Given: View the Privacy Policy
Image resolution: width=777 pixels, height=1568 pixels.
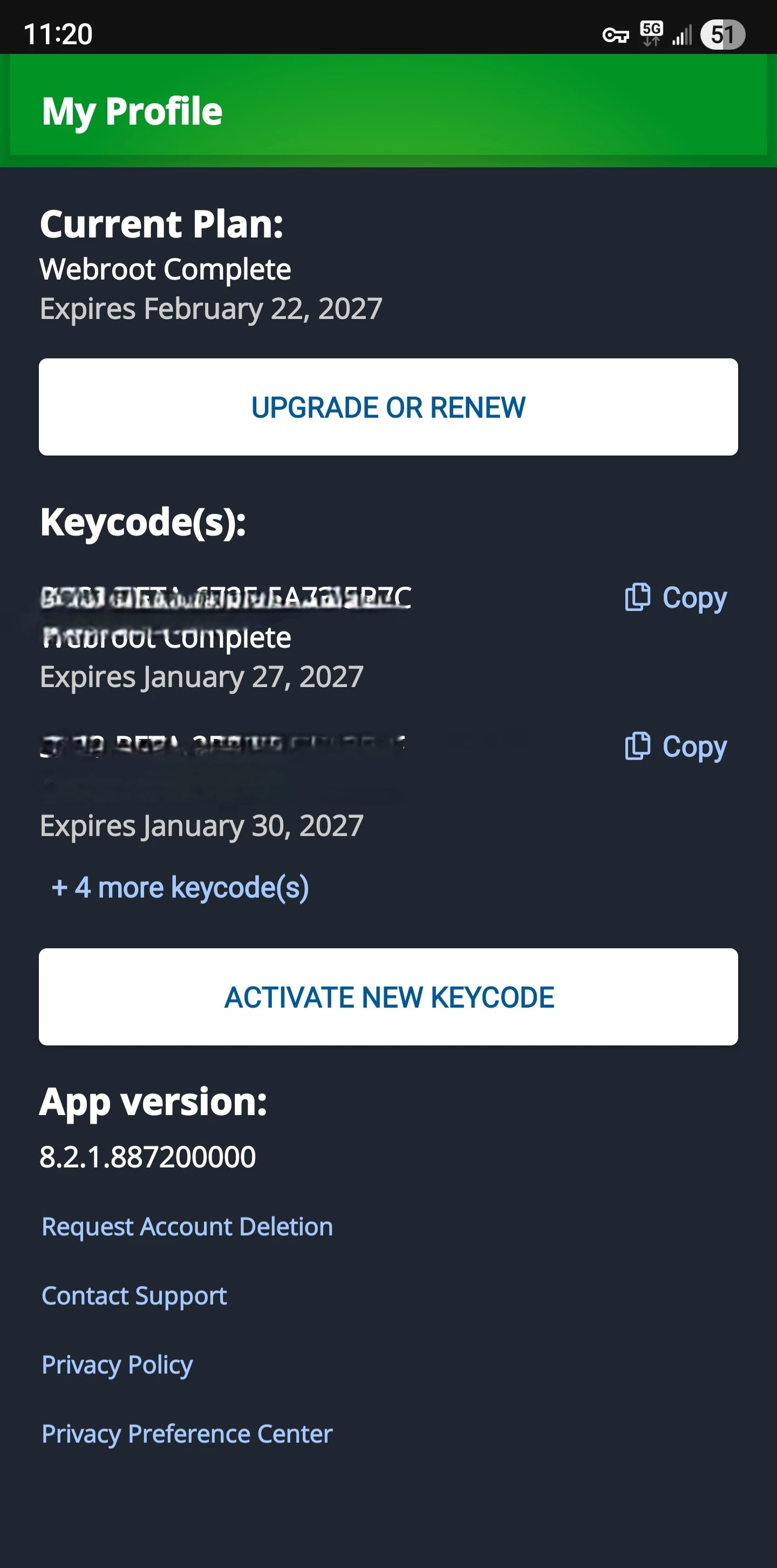Looking at the screenshot, I should pos(117,1364).
